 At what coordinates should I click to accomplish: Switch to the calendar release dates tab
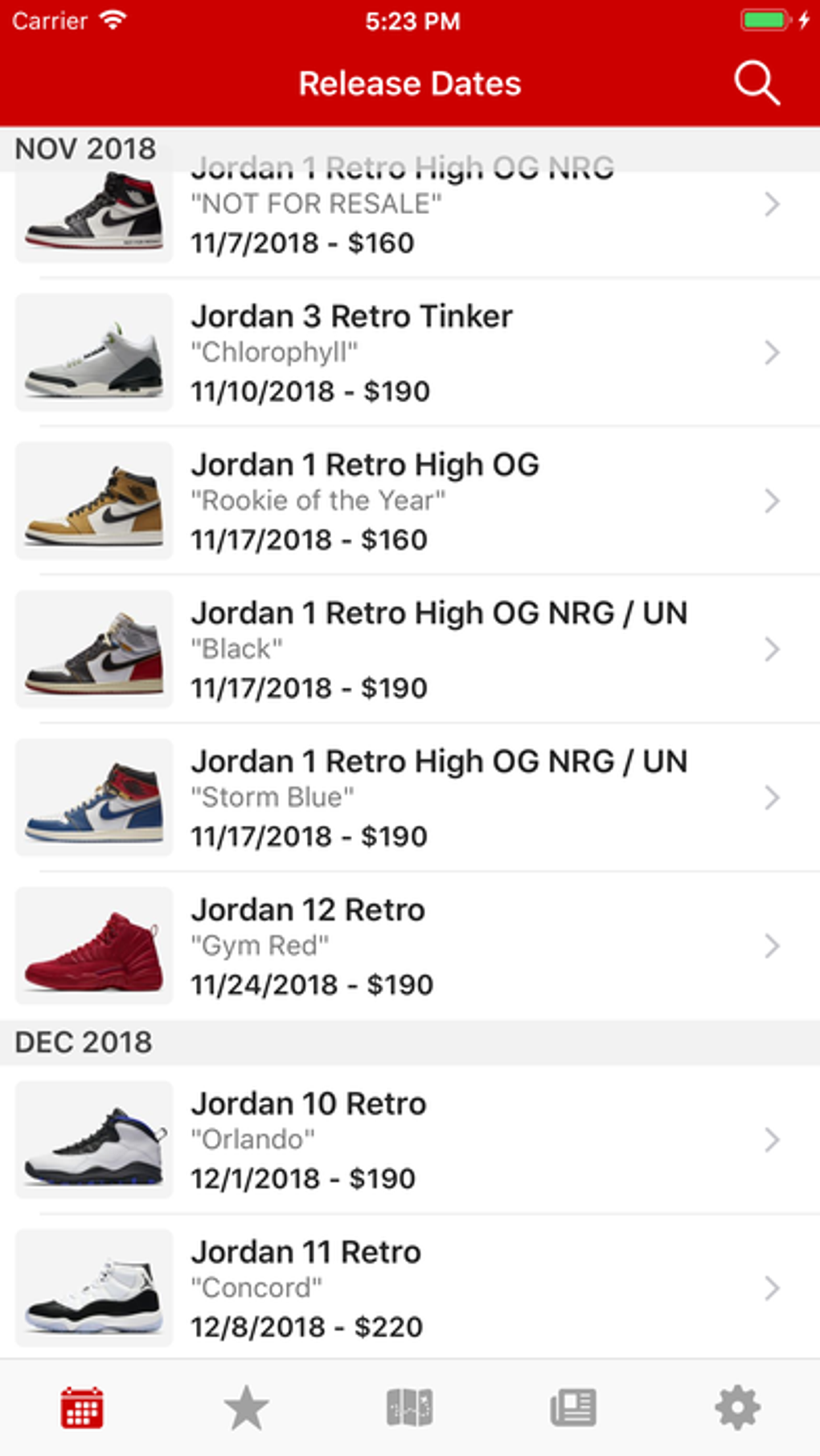[x=82, y=1408]
